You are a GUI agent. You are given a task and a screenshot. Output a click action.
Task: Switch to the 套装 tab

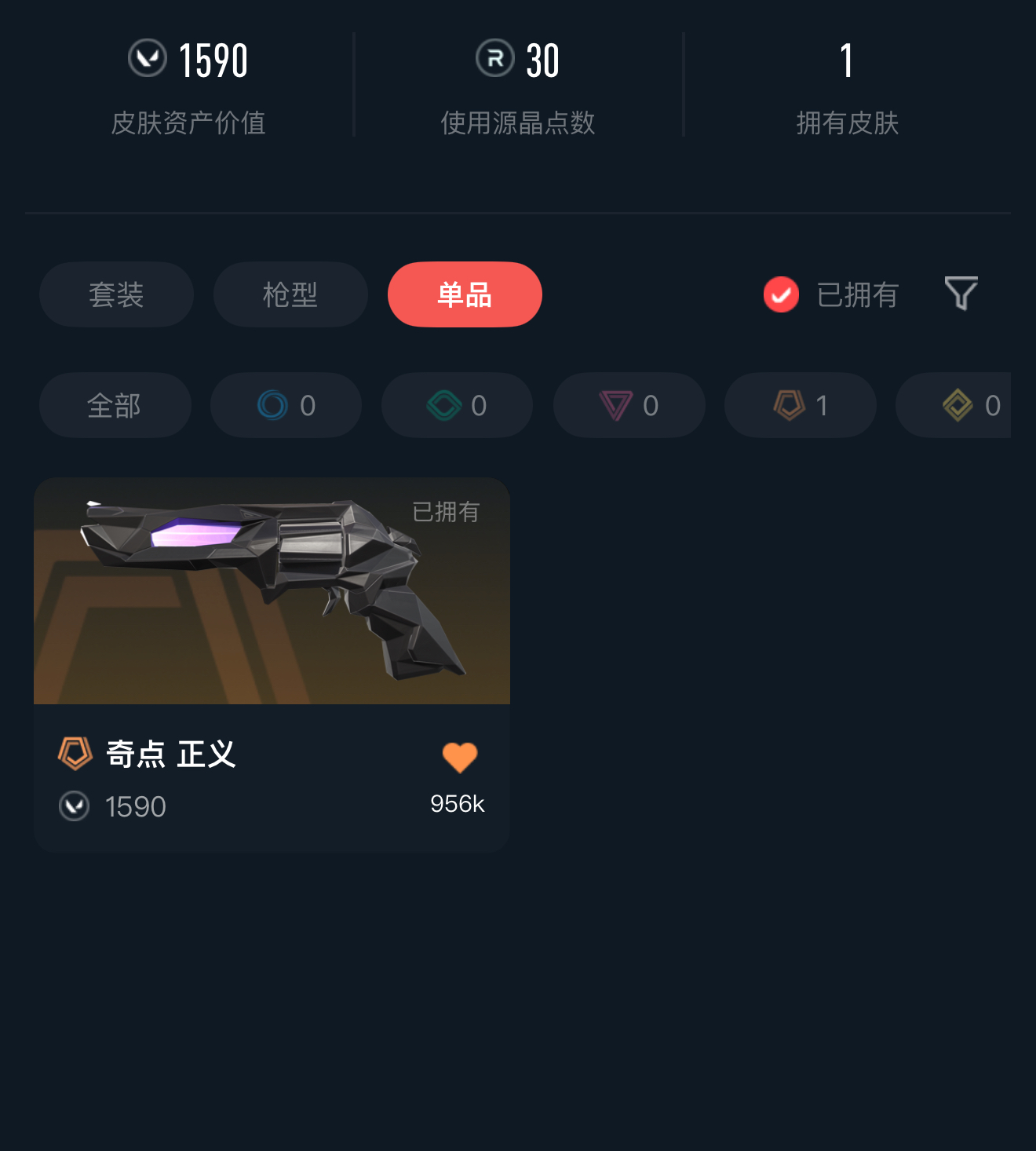116,294
